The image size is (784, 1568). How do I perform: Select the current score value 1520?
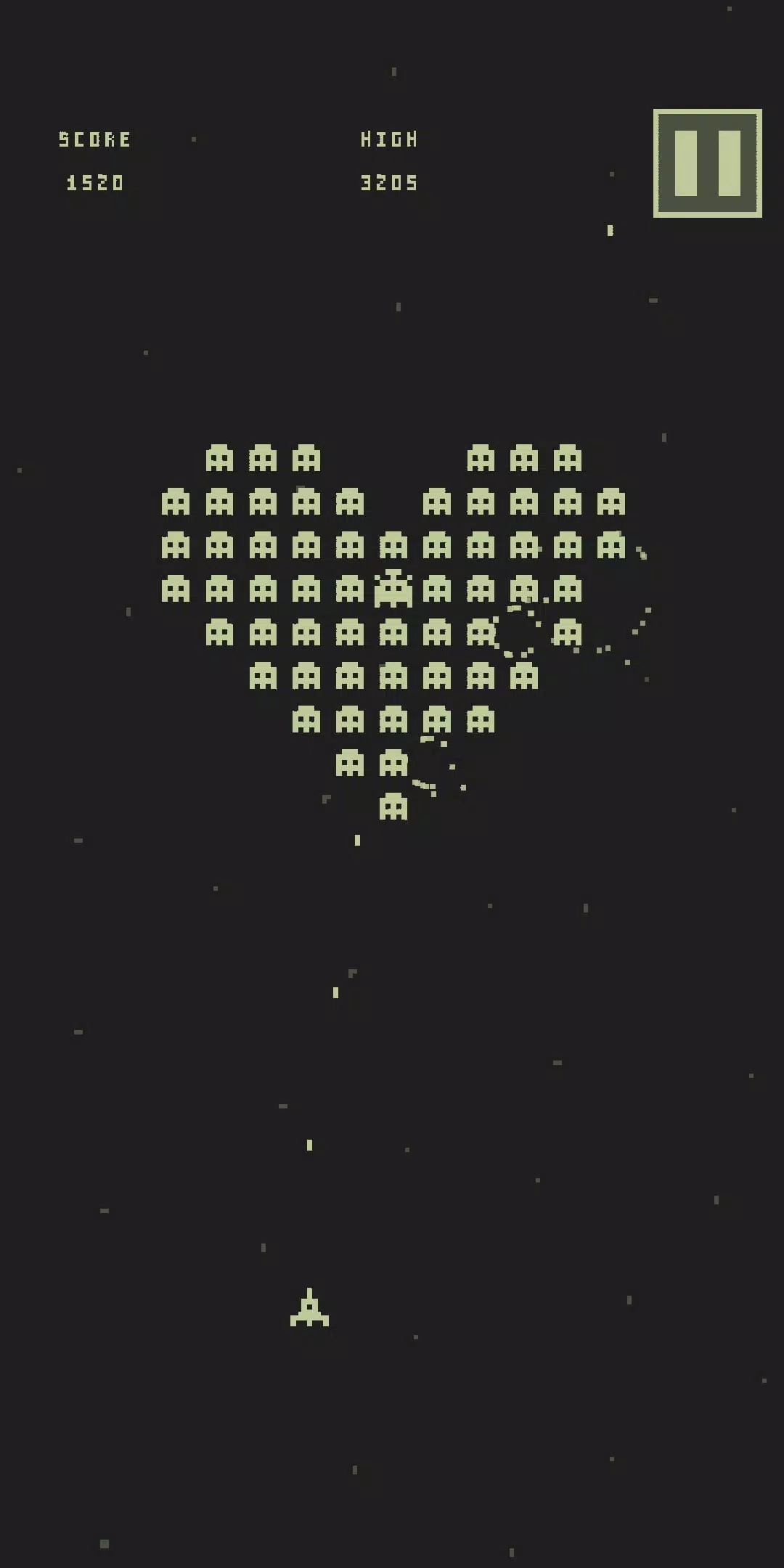pos(95,183)
